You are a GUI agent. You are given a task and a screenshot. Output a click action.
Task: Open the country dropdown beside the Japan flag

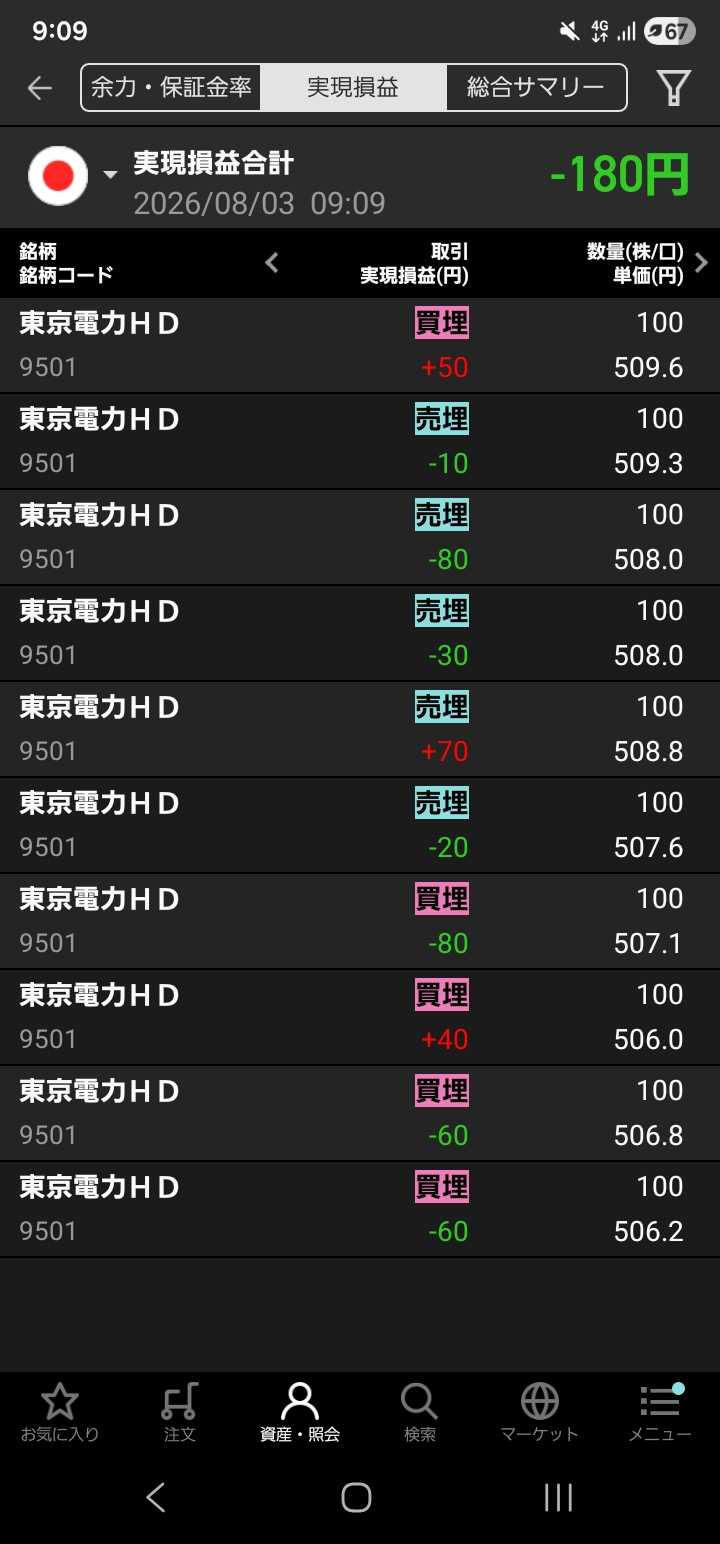pos(110,175)
